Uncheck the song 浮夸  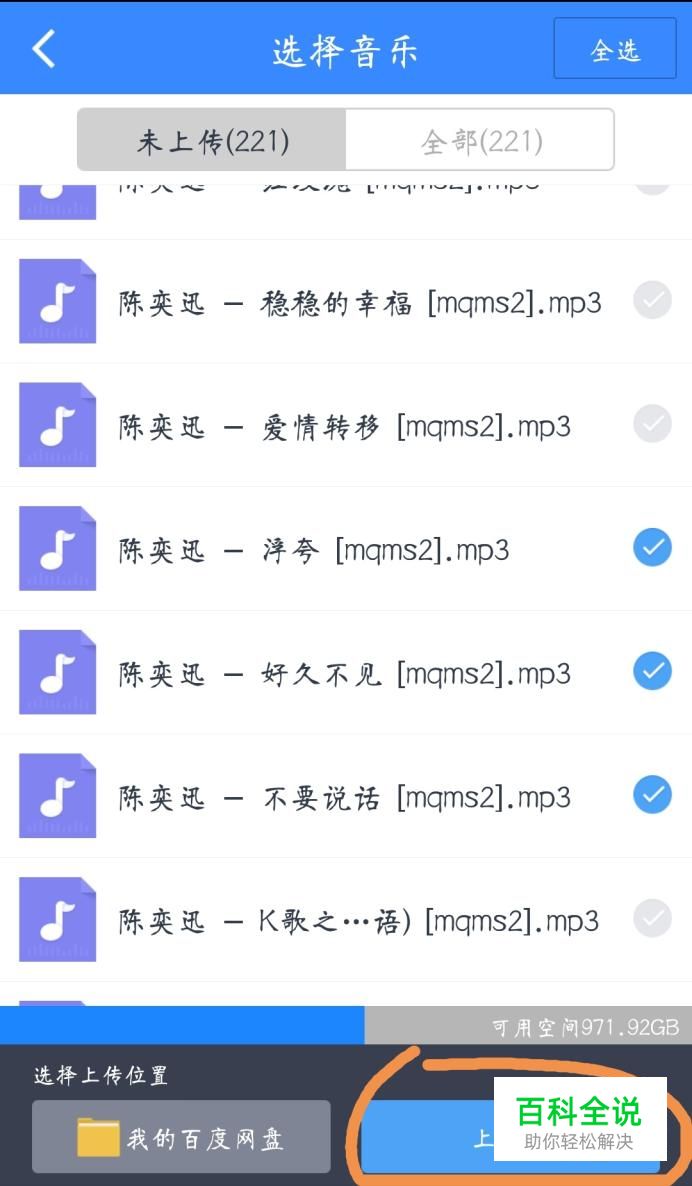coord(652,548)
